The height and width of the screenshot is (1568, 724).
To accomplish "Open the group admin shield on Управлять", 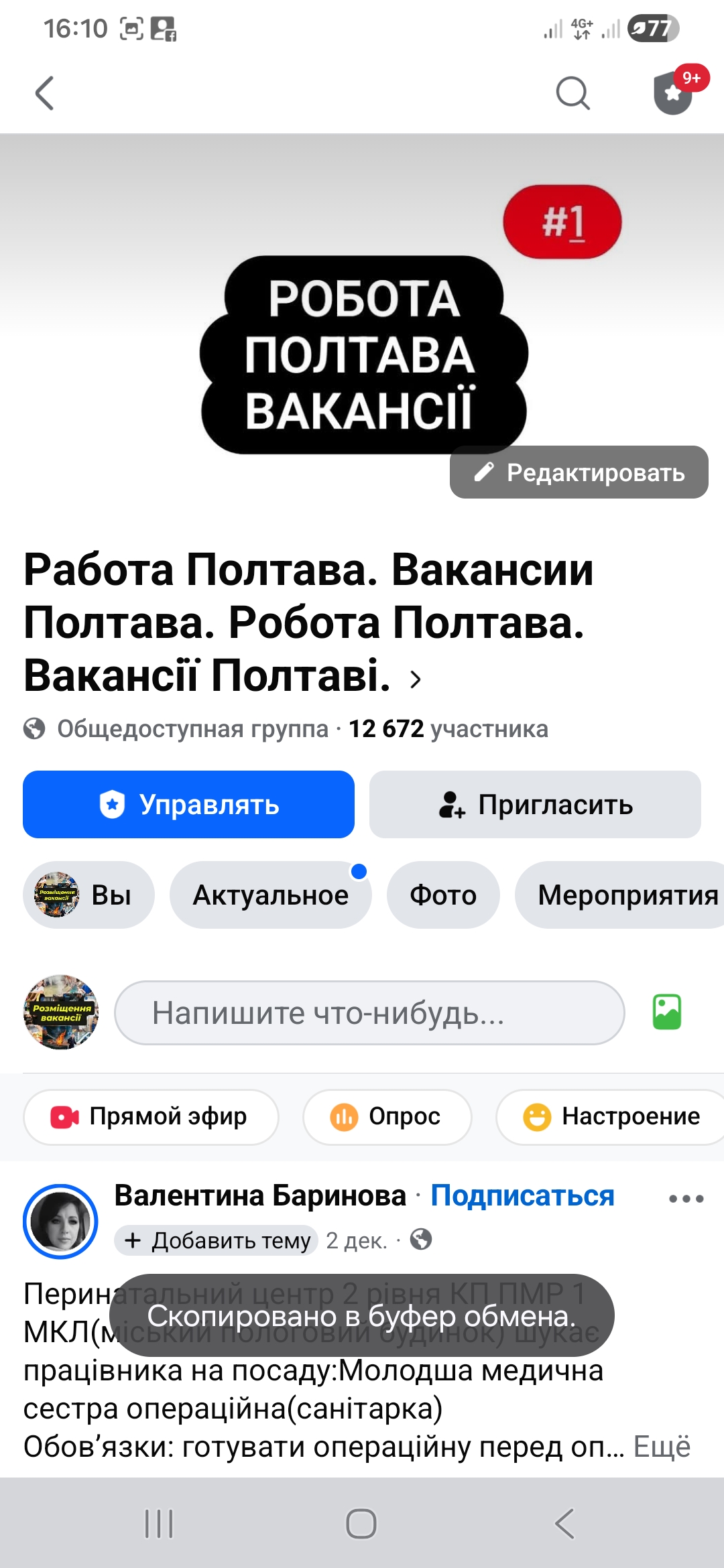I will 188,805.
